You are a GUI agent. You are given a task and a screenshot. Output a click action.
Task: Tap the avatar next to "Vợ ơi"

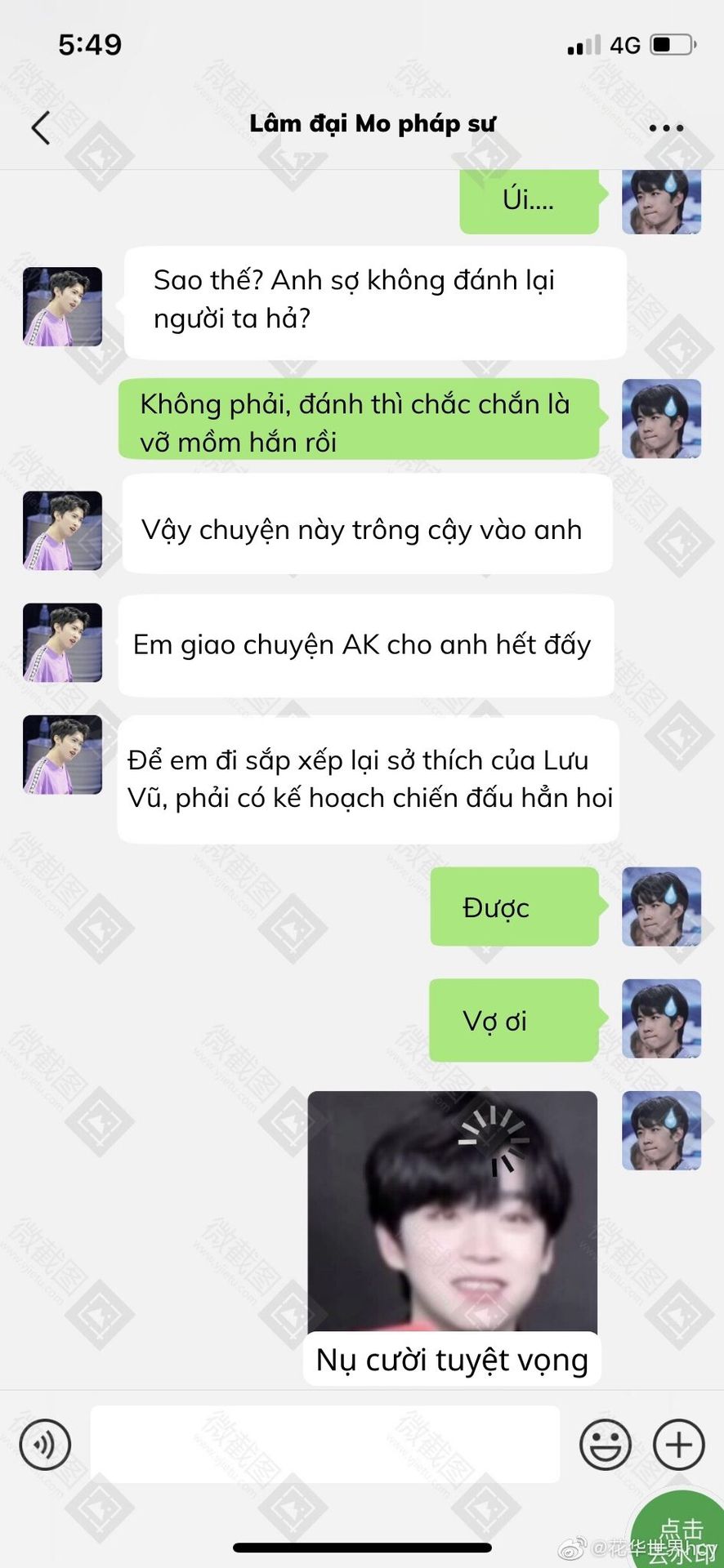661,1018
